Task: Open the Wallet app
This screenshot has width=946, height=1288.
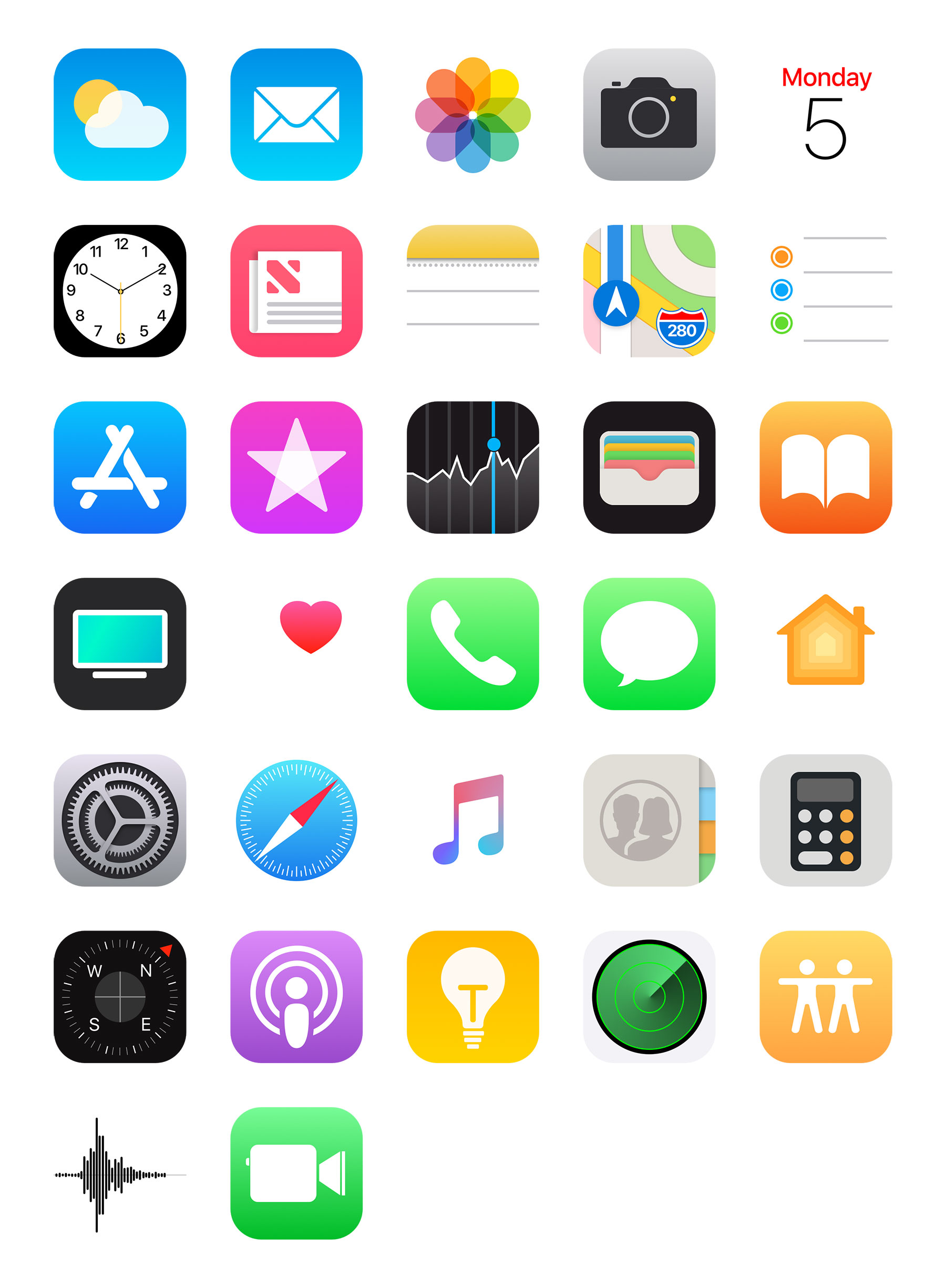Action: click(651, 468)
